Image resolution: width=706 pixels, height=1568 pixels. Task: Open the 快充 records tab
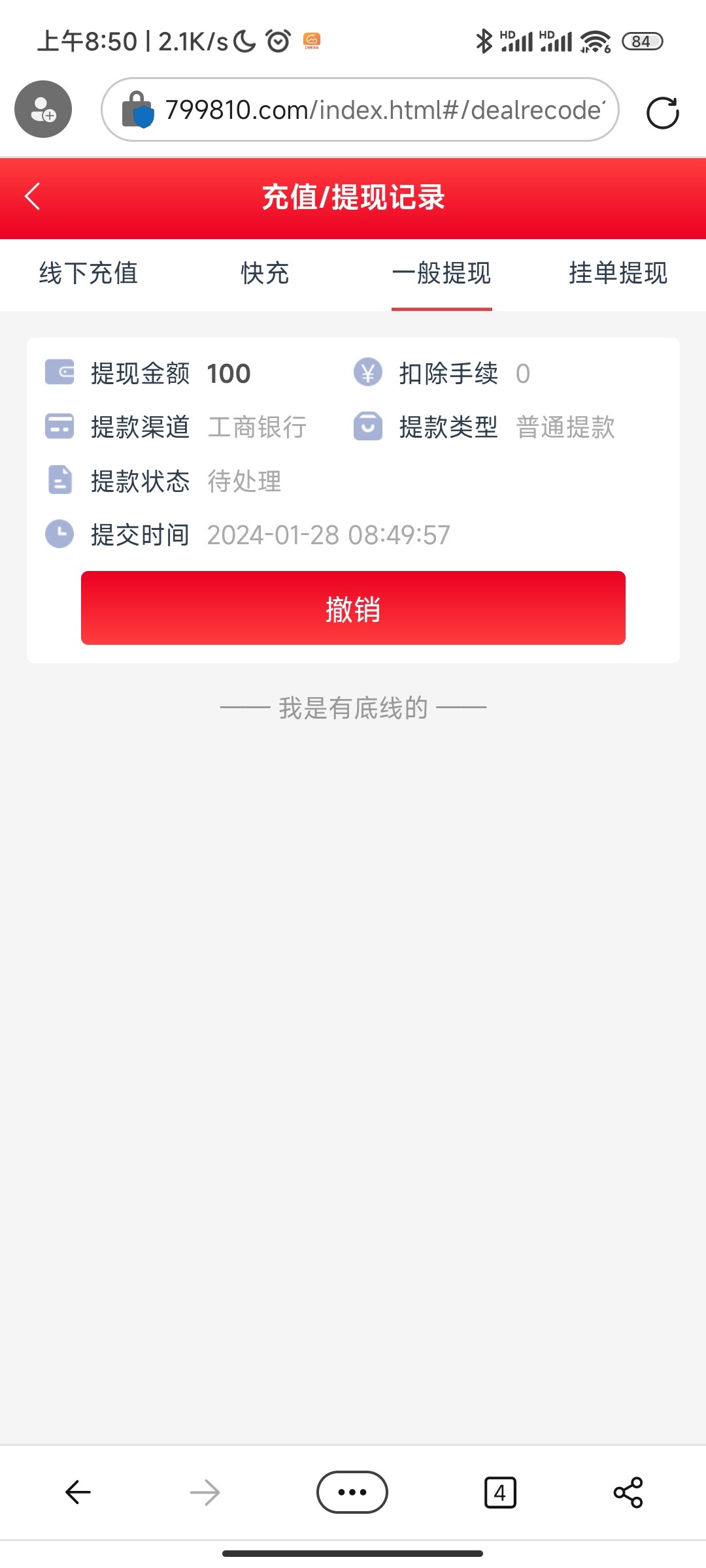[265, 274]
